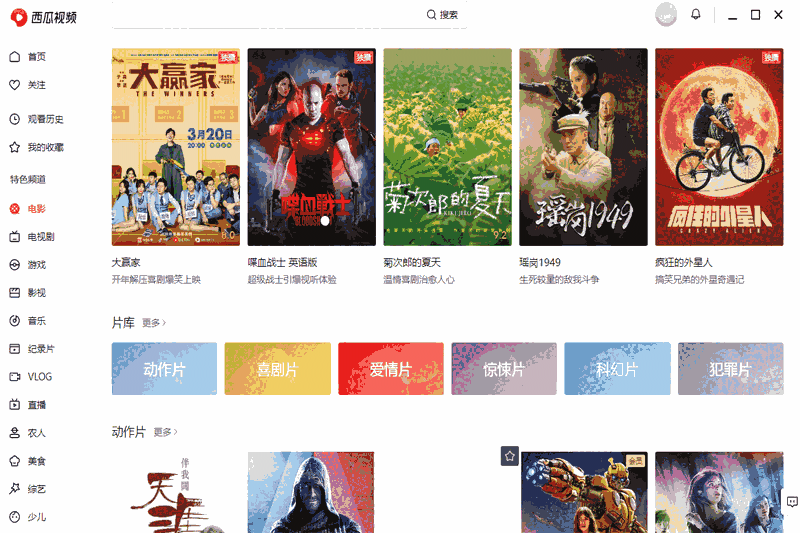Open the notifications bell

coord(696,15)
